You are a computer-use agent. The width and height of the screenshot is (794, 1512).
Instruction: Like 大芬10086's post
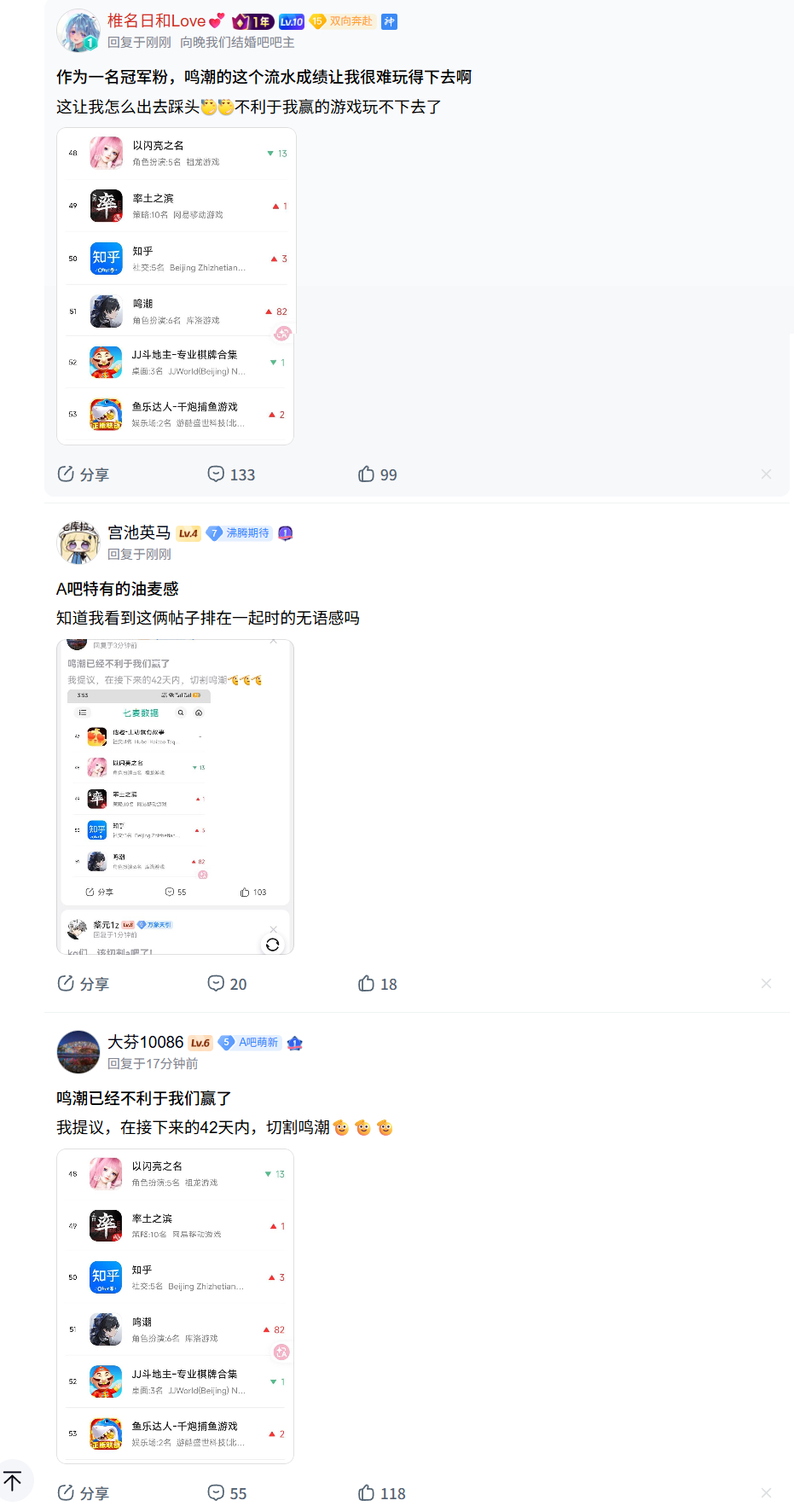click(x=380, y=1493)
